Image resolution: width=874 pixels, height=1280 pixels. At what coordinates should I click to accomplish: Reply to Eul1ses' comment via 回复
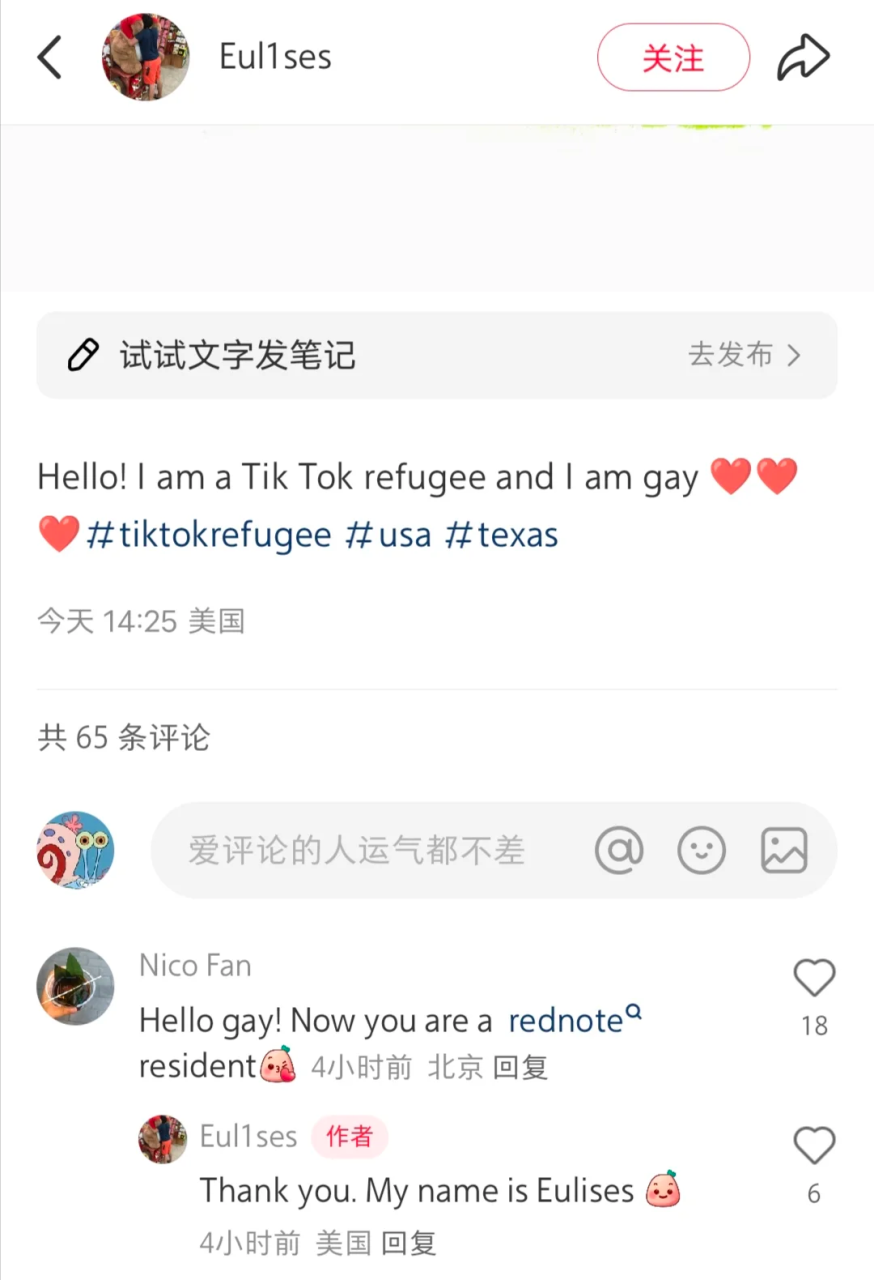tap(409, 1243)
